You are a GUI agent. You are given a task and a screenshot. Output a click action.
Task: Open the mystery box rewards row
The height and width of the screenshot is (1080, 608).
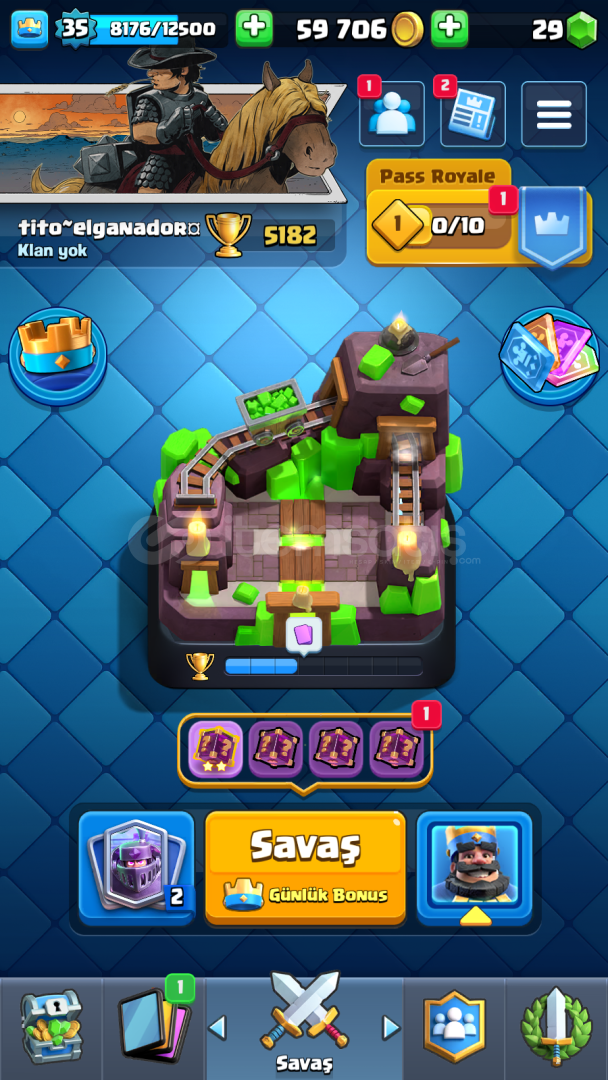305,749
